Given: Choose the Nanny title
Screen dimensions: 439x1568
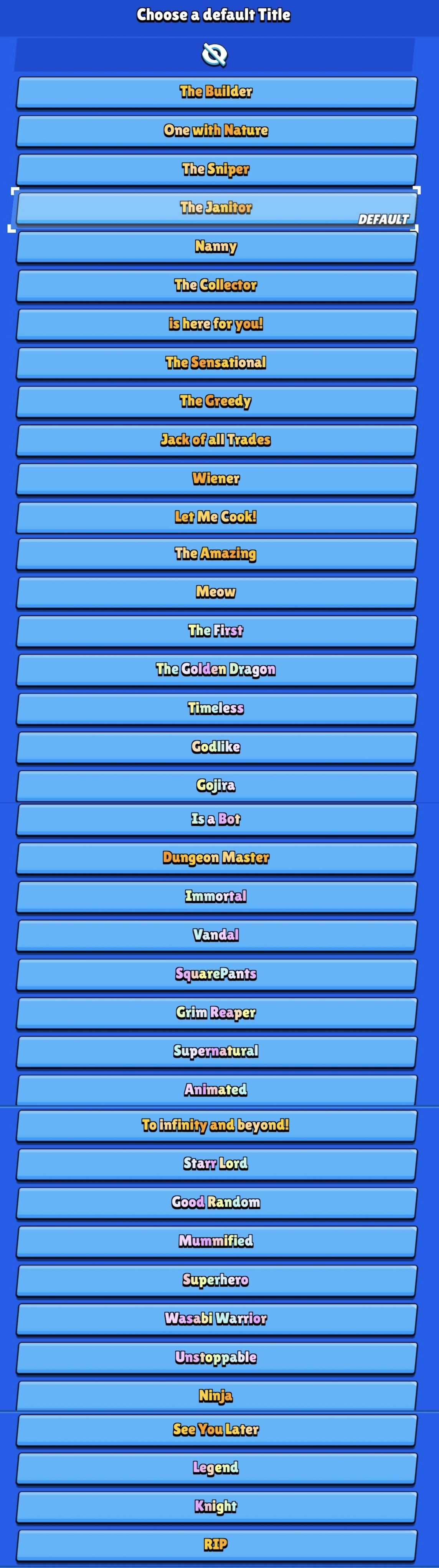Looking at the screenshot, I should 216,246.
